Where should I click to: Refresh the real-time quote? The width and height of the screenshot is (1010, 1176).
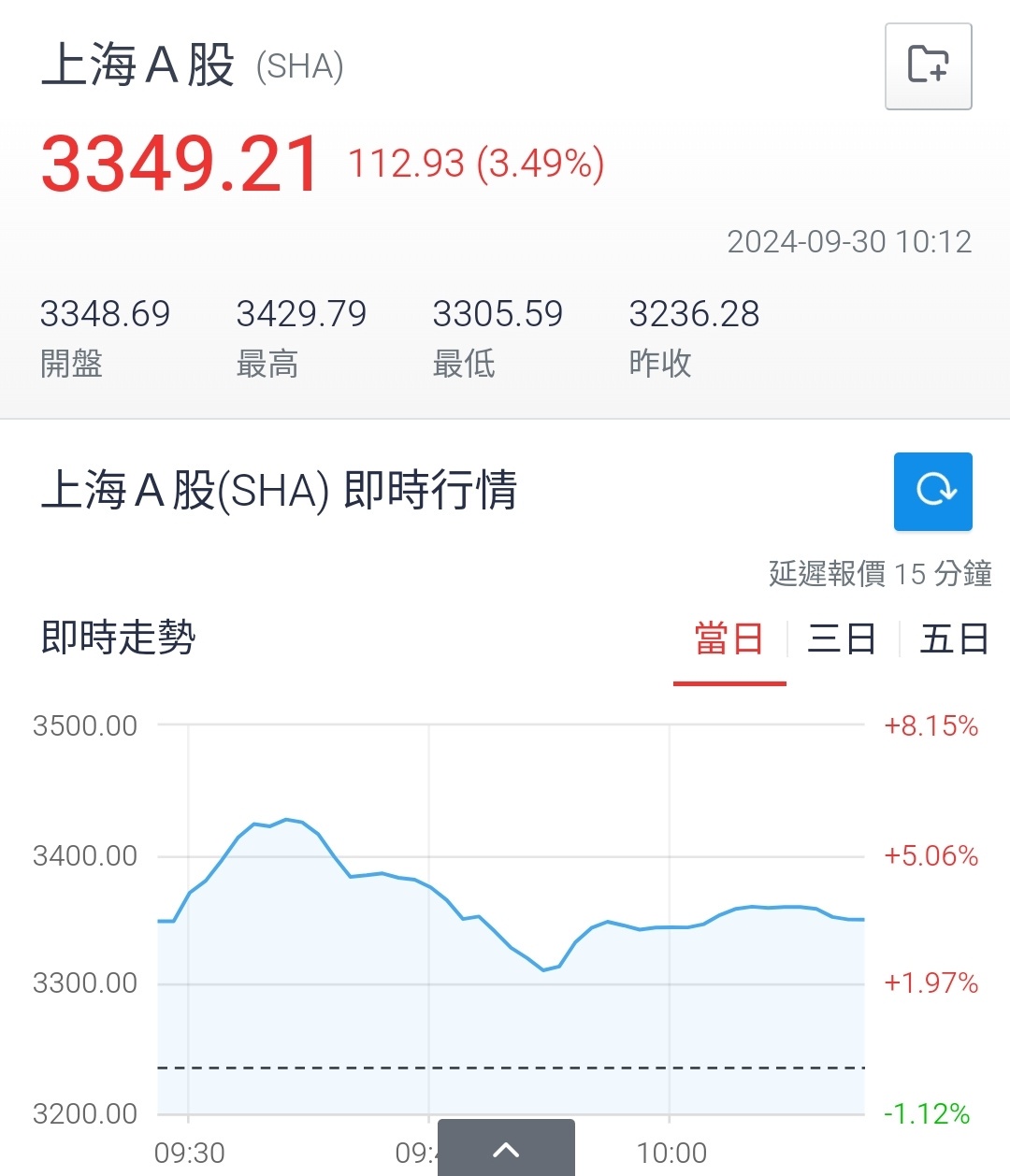tap(932, 491)
